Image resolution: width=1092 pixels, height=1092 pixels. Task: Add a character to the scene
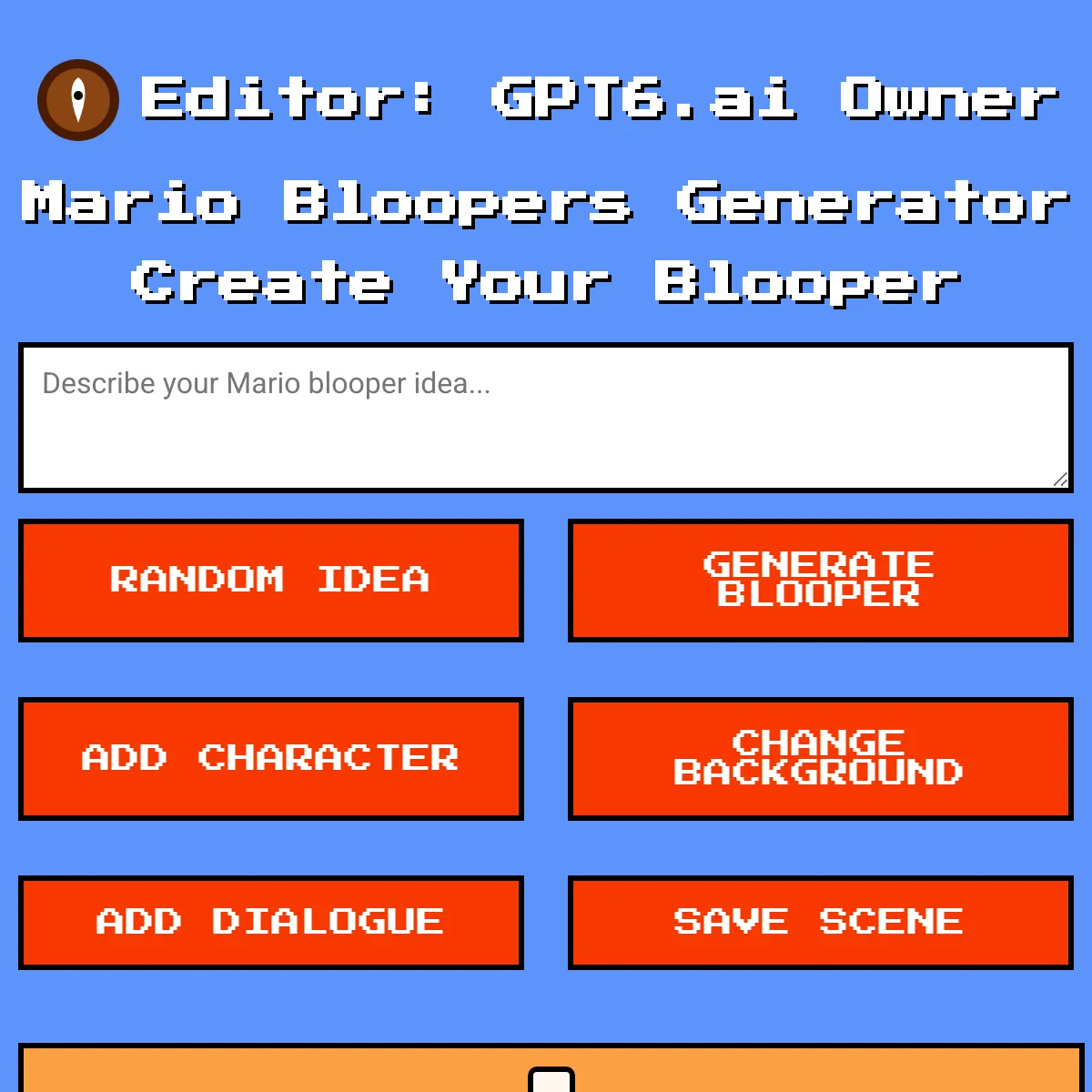pyautogui.click(x=271, y=759)
